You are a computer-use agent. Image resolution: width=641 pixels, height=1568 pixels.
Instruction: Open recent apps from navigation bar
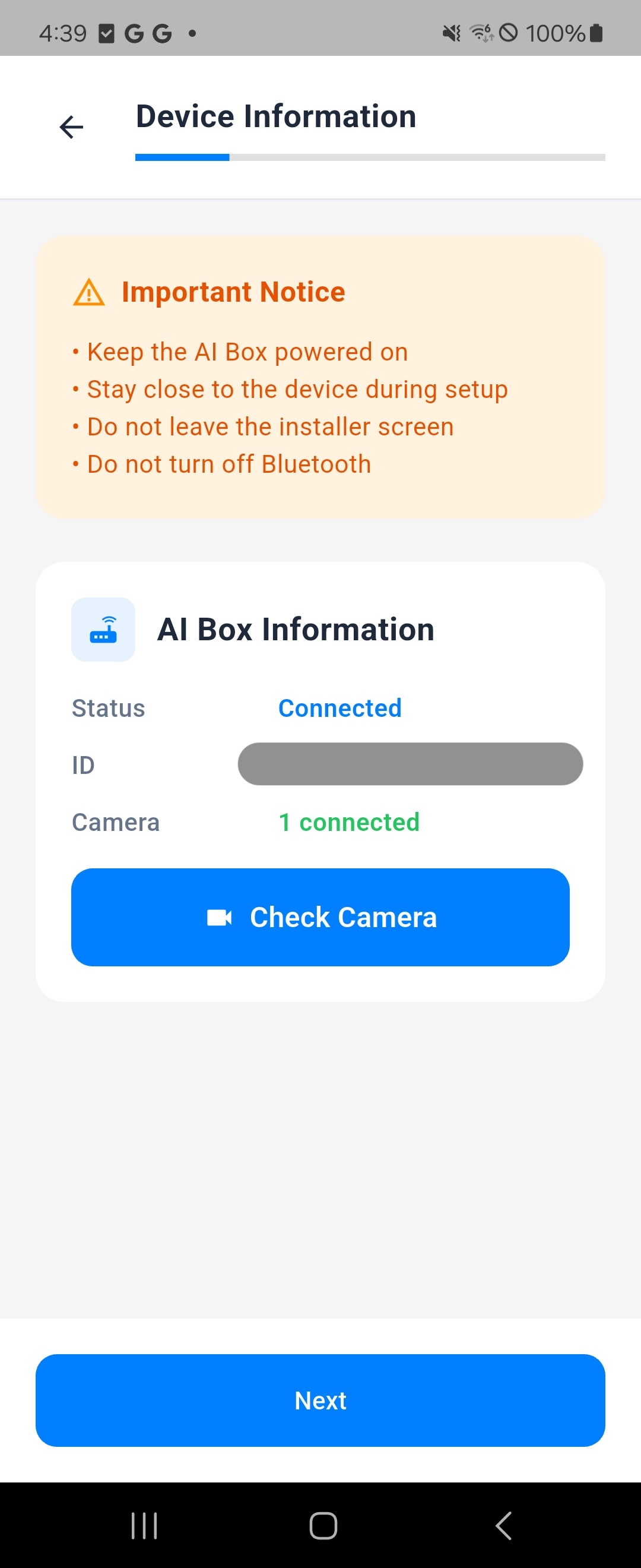click(144, 1525)
